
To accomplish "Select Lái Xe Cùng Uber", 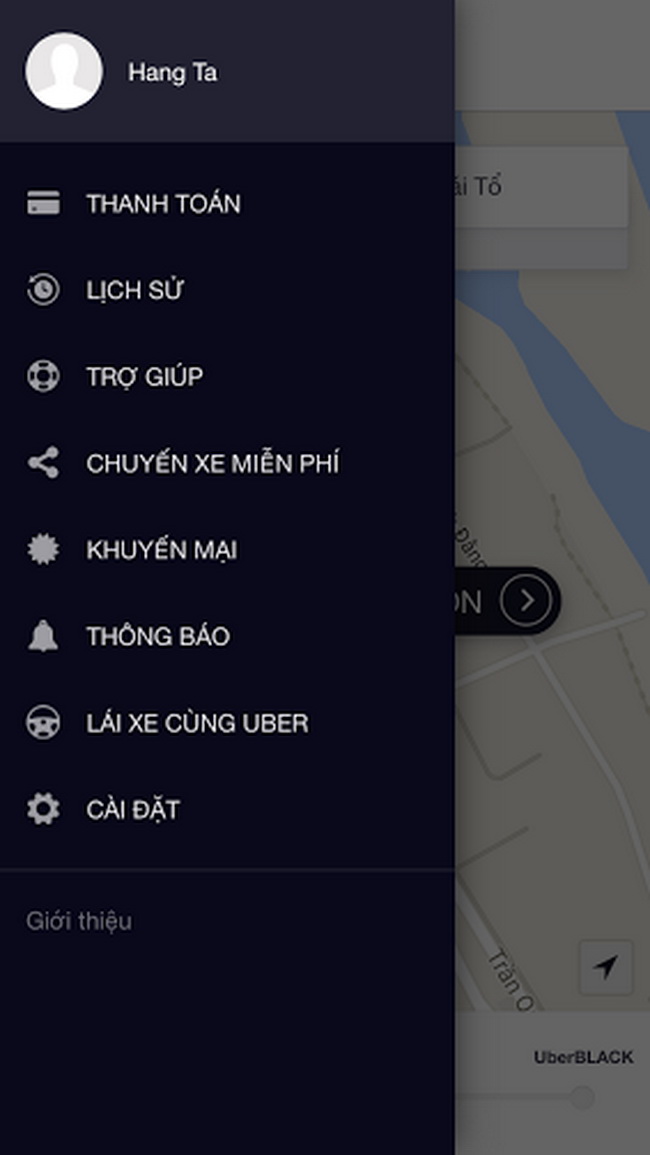I will click(x=196, y=723).
